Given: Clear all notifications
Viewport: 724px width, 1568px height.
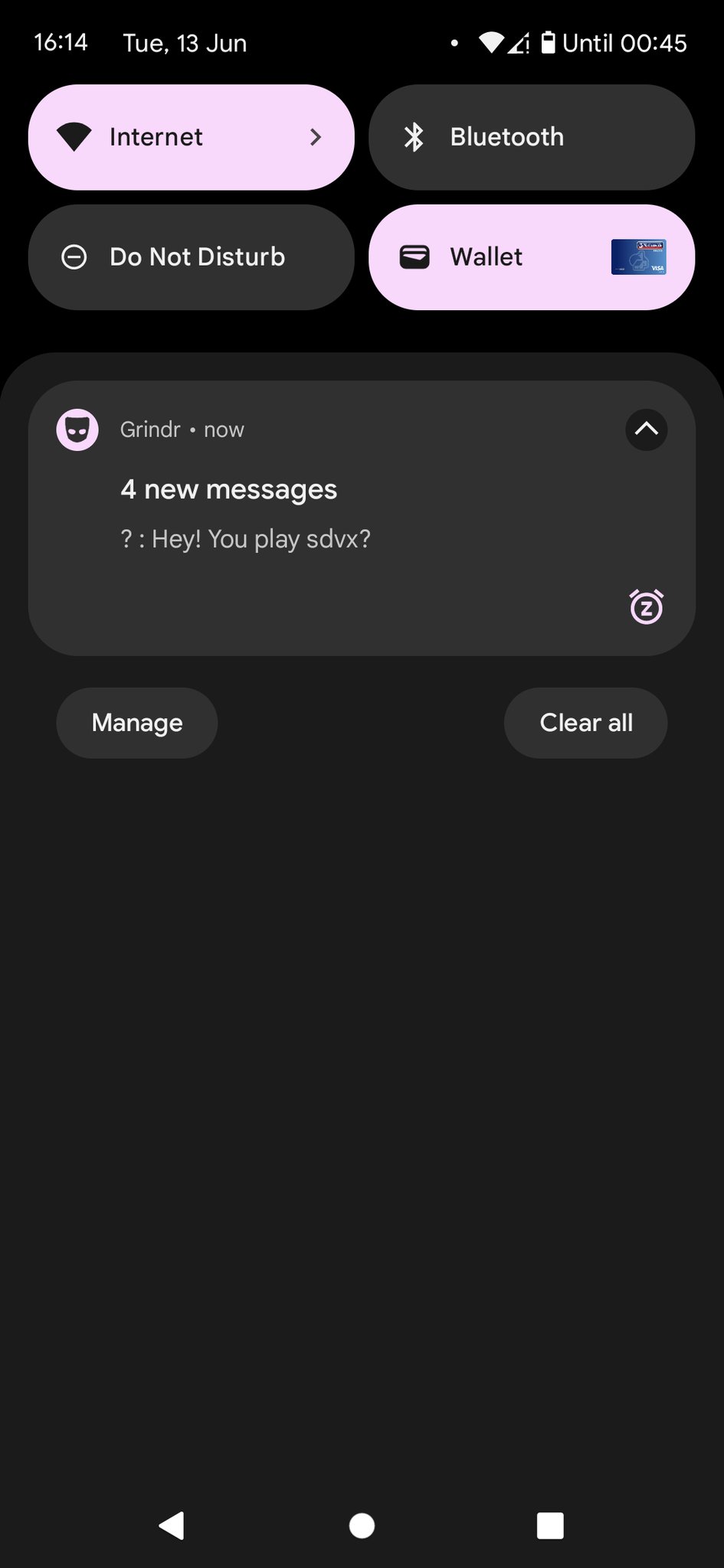Looking at the screenshot, I should coord(585,723).
